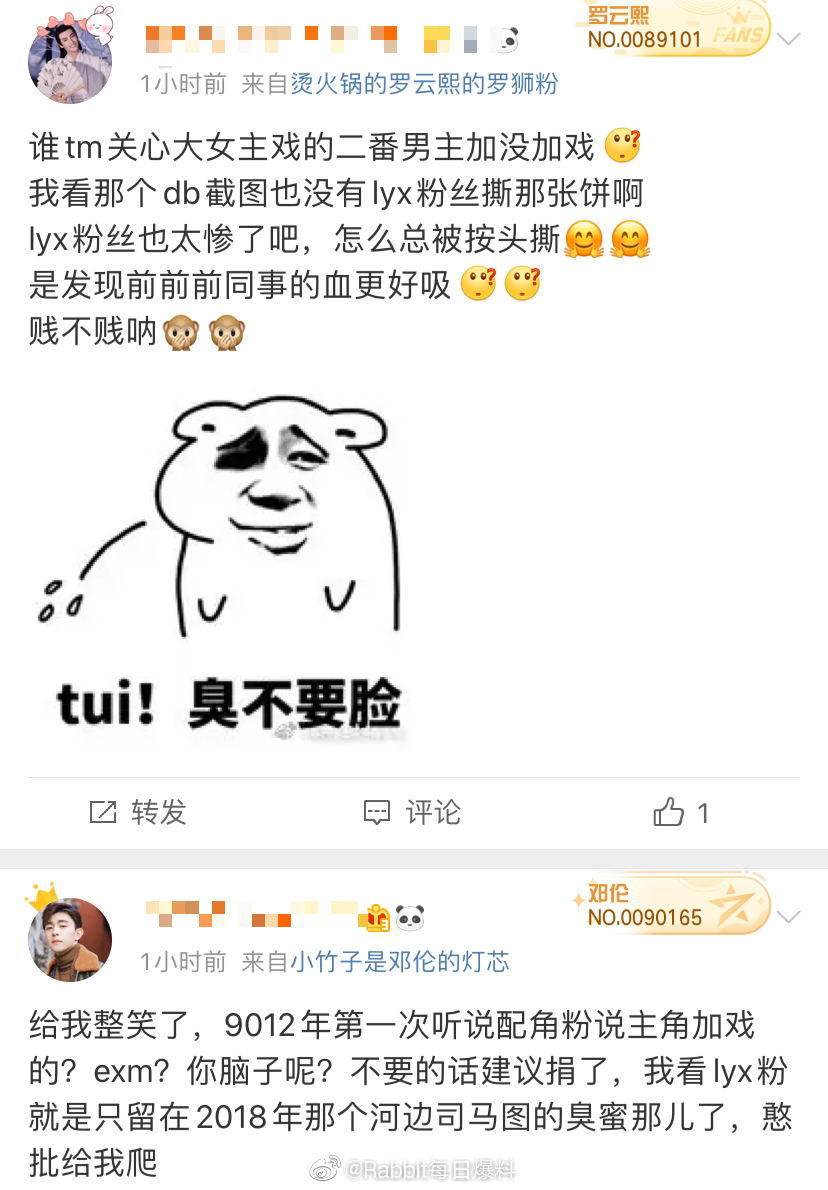Tap 转发 to repost the 罗云熙 fan post
828x1190 pixels.
138,812
